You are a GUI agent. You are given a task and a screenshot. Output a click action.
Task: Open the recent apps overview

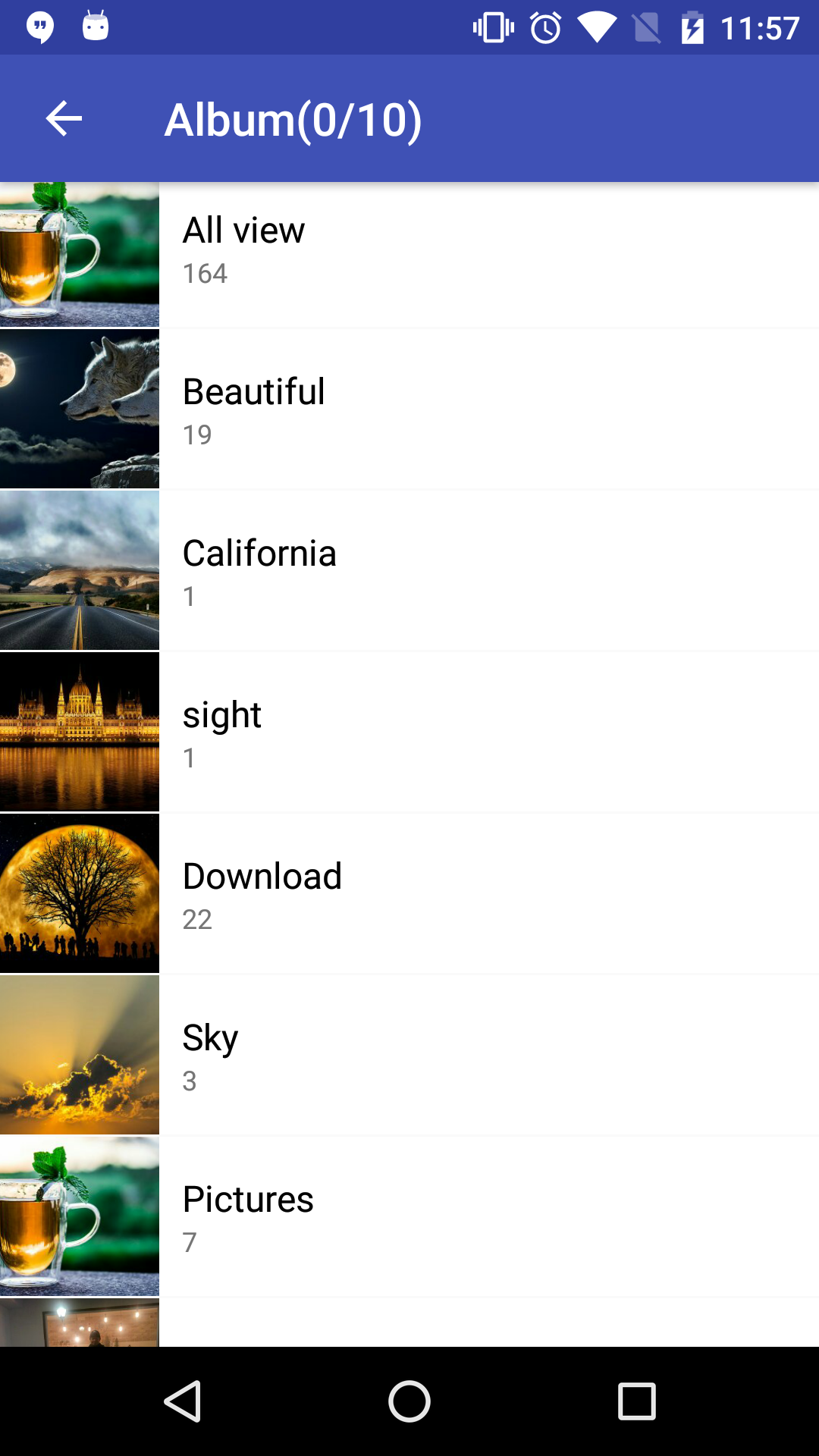point(637,1401)
